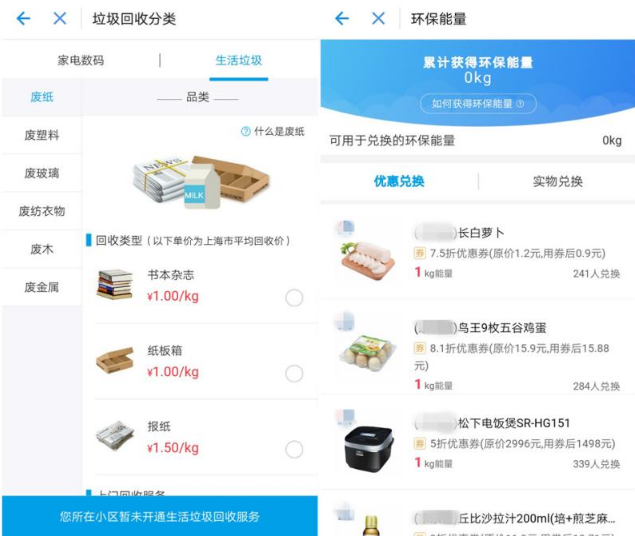Viewport: 635px width, 536px height.
Task: Go back from the 垃圾回收分类 page
Action: coord(23,19)
